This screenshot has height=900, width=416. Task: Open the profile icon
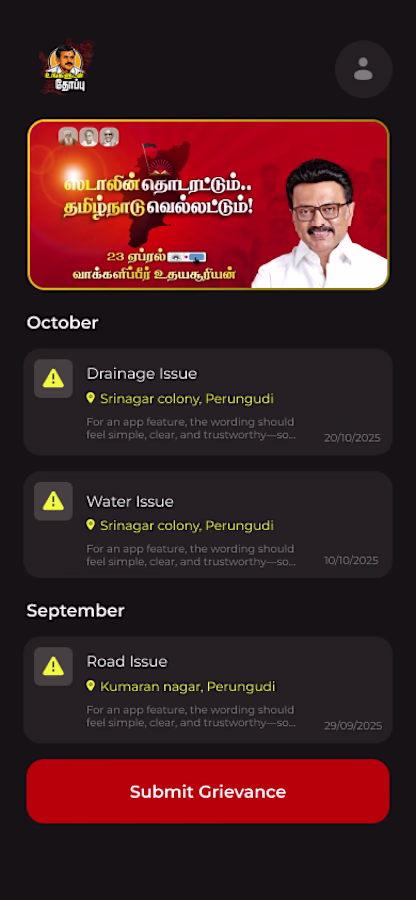tap(363, 69)
